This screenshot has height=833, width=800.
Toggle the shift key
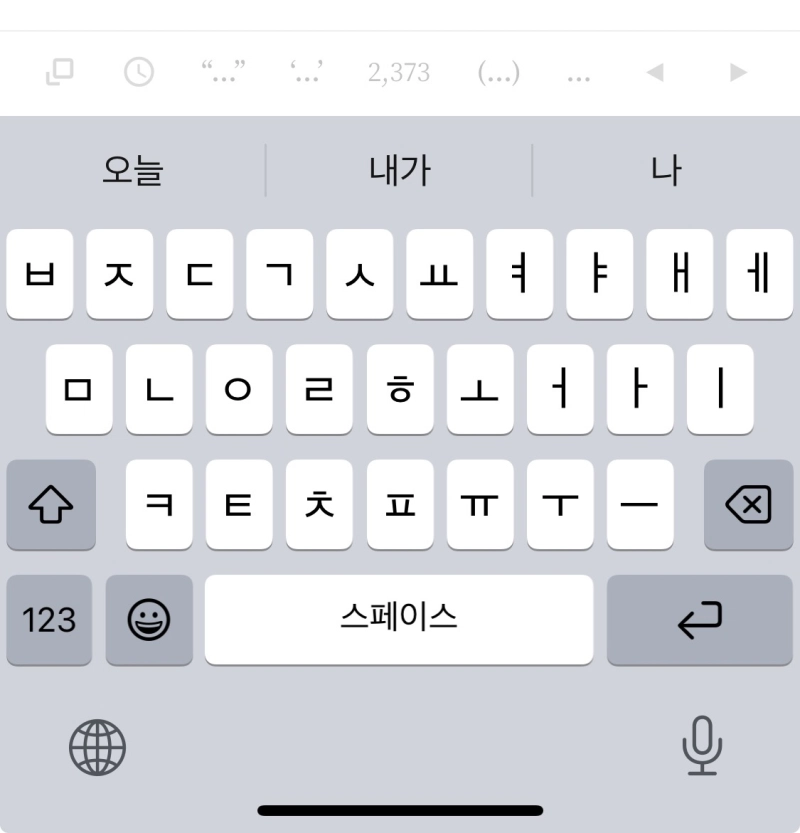point(50,506)
